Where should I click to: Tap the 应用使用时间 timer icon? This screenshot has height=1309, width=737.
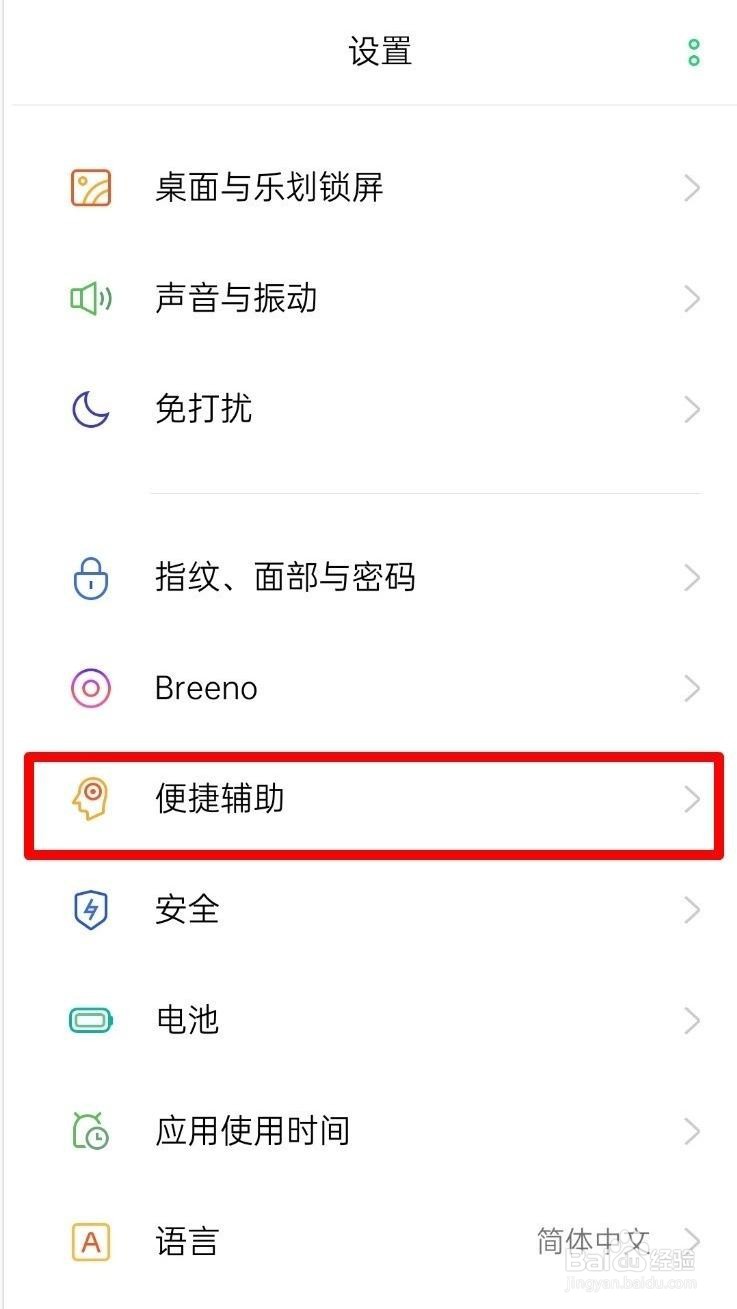tap(90, 1130)
